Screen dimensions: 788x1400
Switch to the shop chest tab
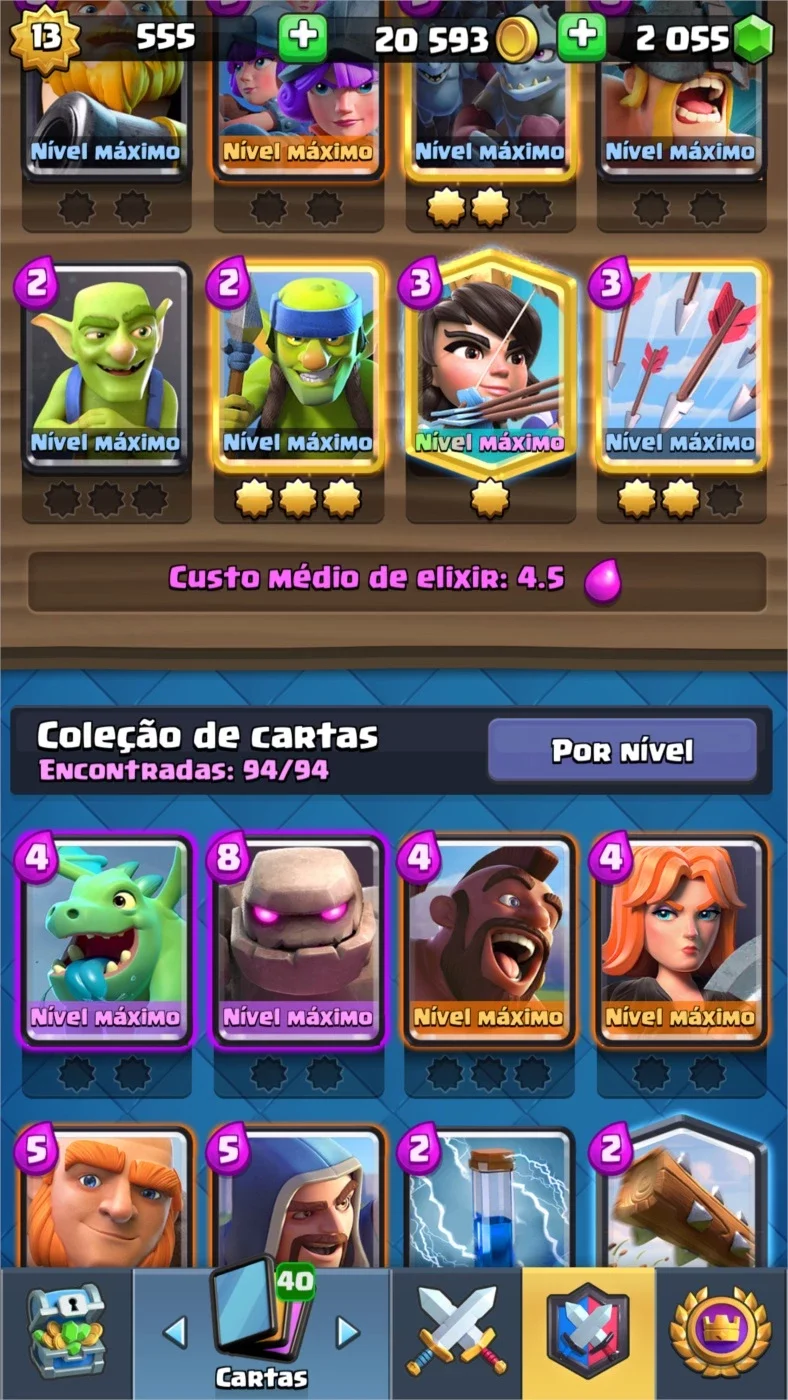(x=66, y=1334)
